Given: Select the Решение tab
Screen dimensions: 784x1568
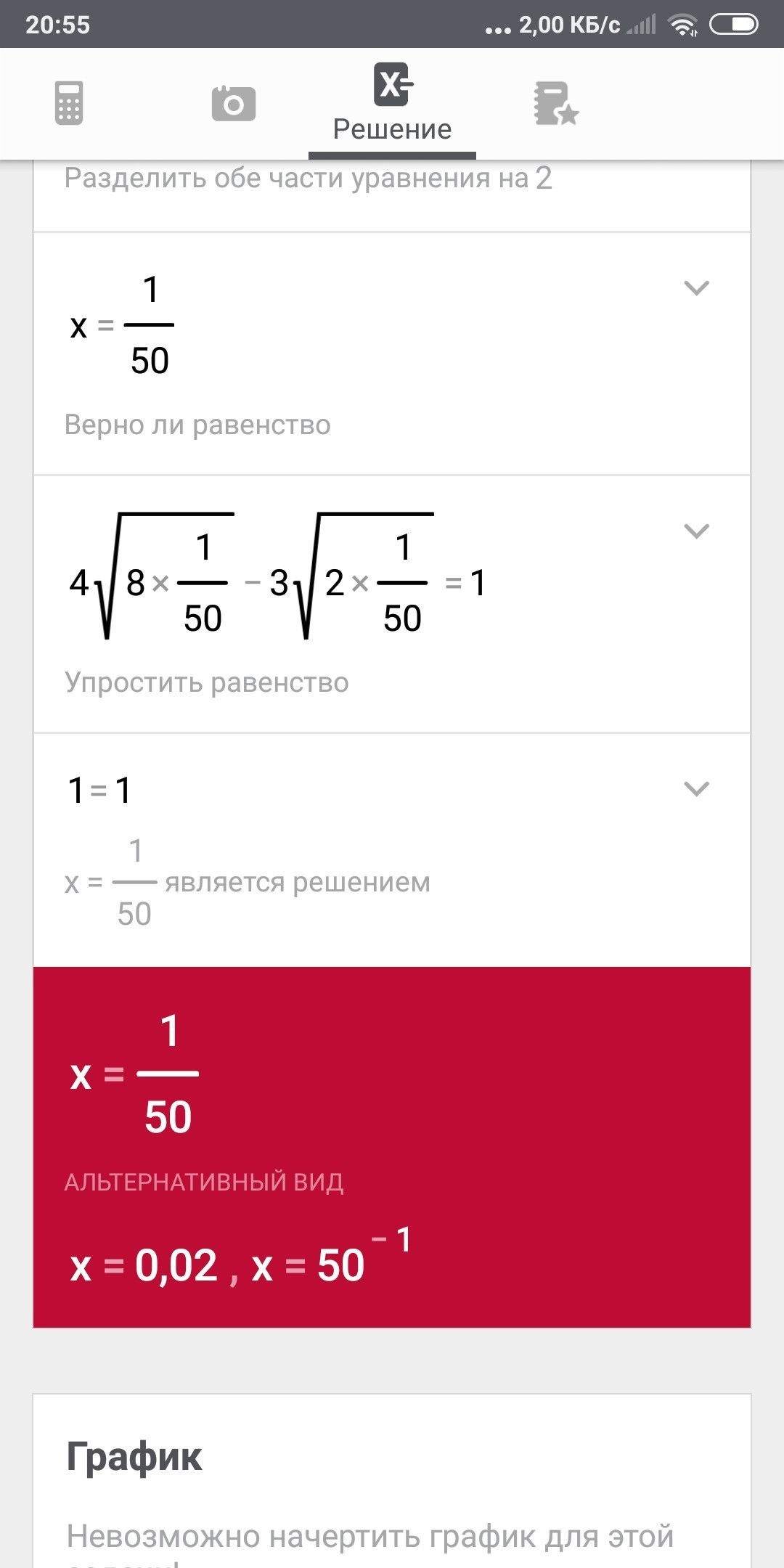Looking at the screenshot, I should 392,104.
